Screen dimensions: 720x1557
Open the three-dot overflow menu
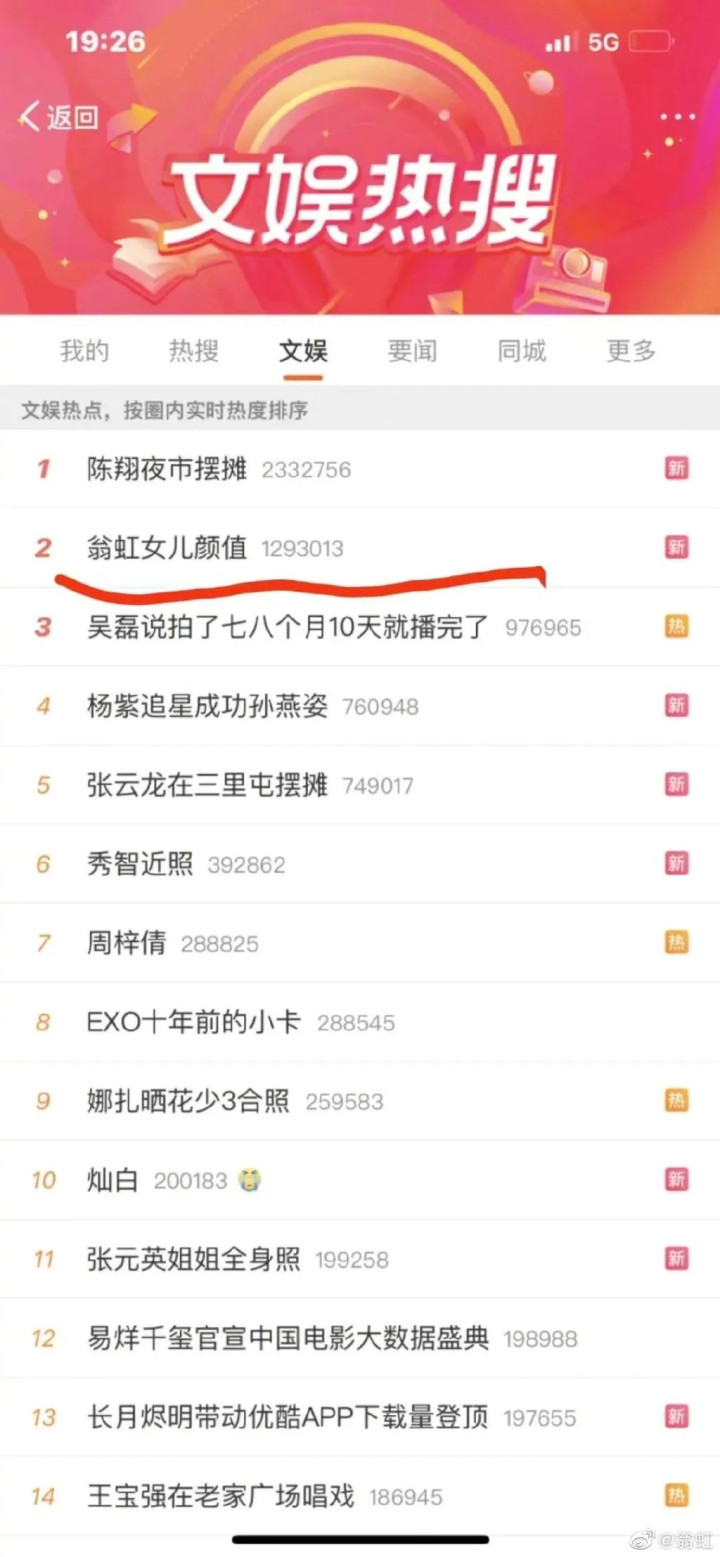[677, 117]
